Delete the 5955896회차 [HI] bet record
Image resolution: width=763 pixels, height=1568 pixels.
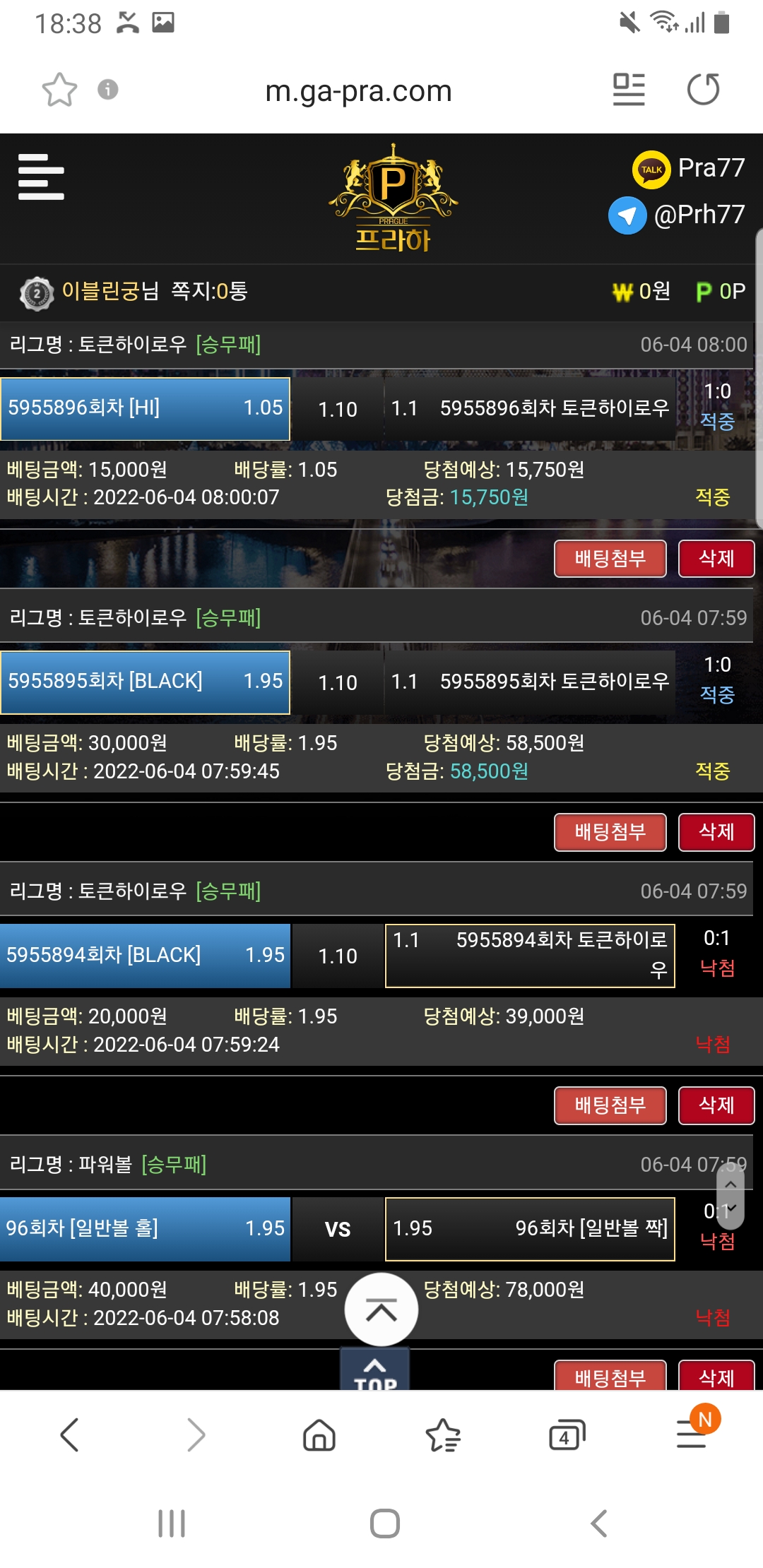click(x=716, y=559)
